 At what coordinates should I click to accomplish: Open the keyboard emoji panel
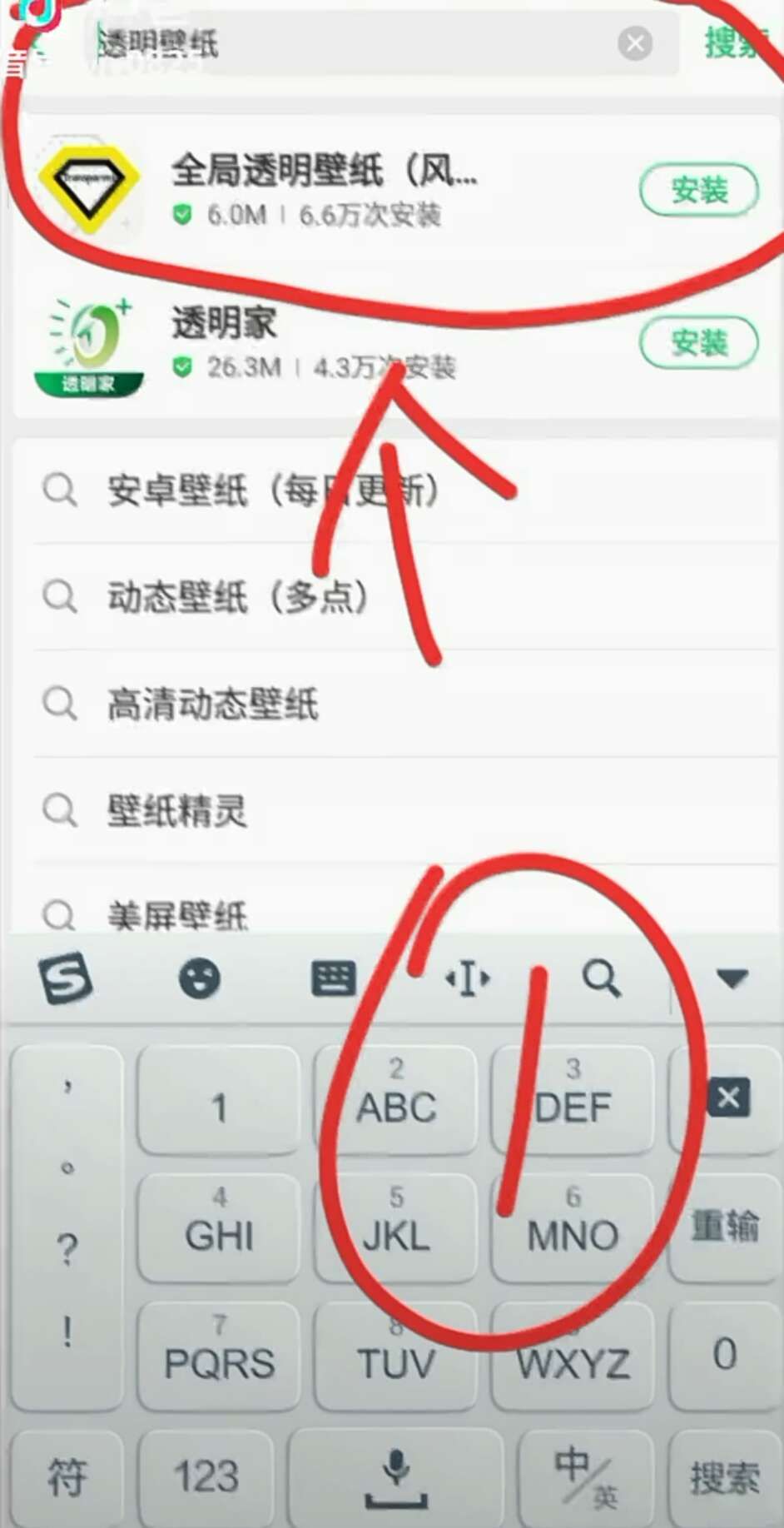200,978
